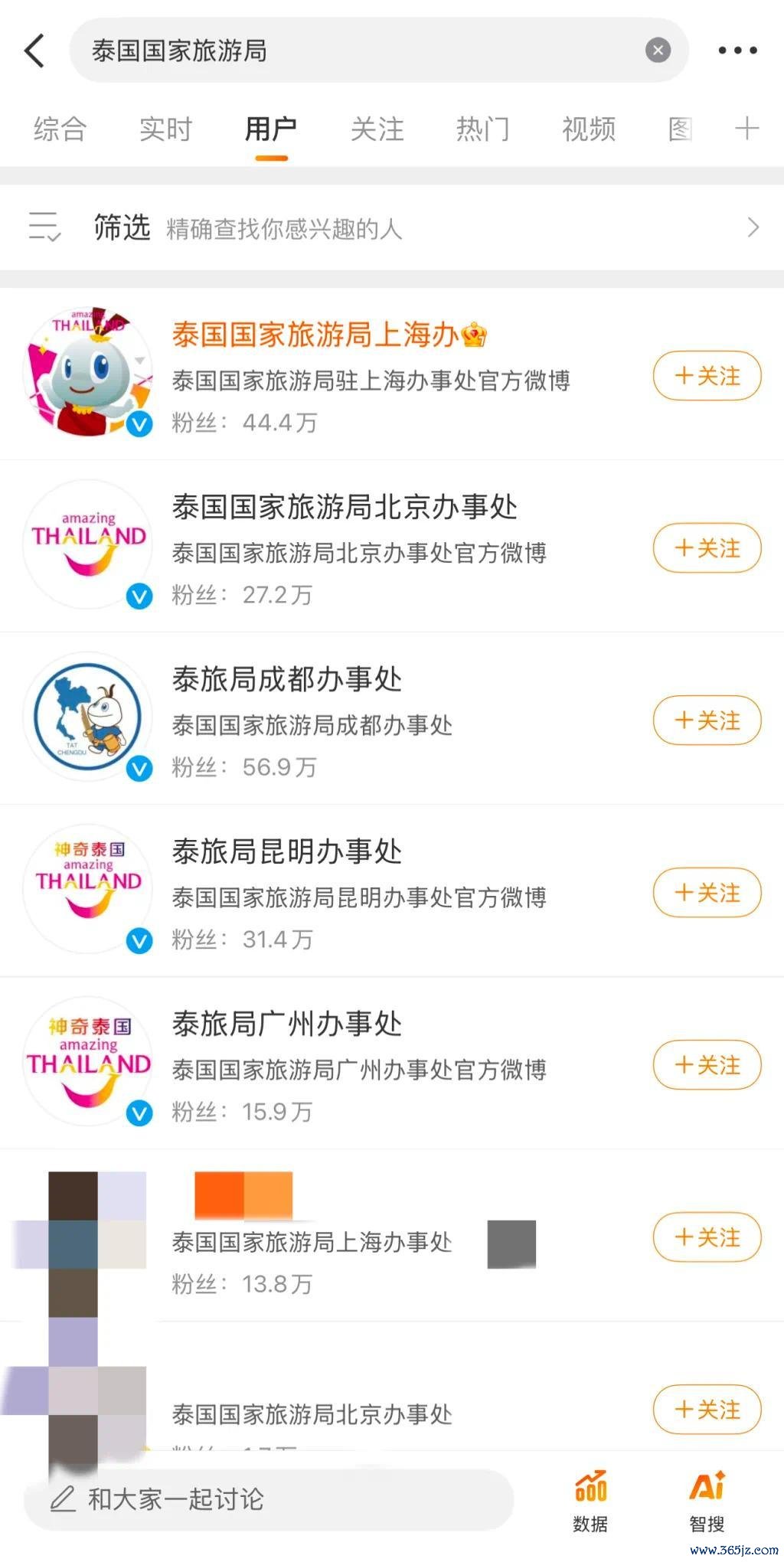Open the 数据 statistics button
The height and width of the screenshot is (1562, 784).
point(590,1501)
